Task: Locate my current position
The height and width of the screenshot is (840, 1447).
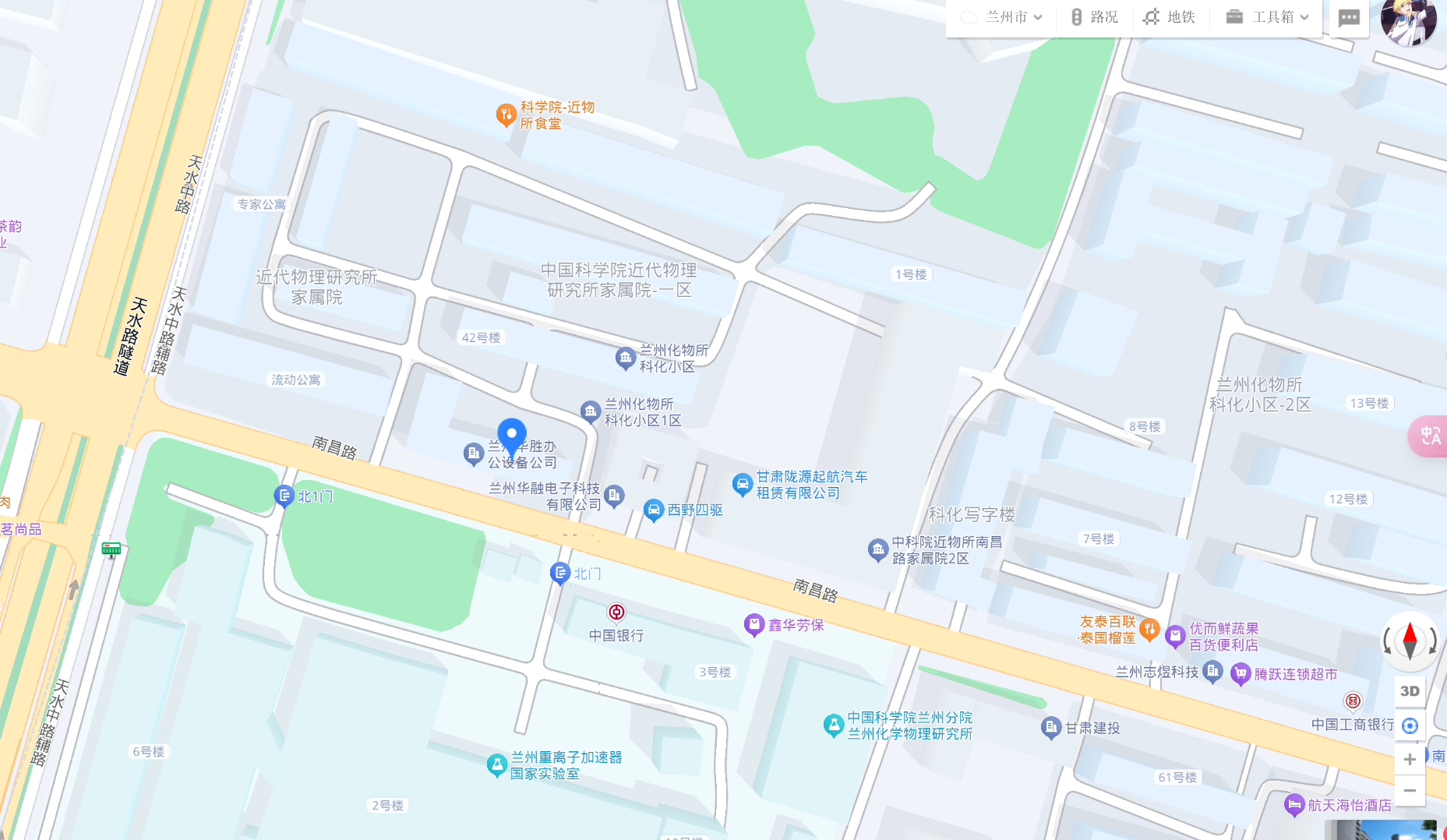Action: (1410, 726)
